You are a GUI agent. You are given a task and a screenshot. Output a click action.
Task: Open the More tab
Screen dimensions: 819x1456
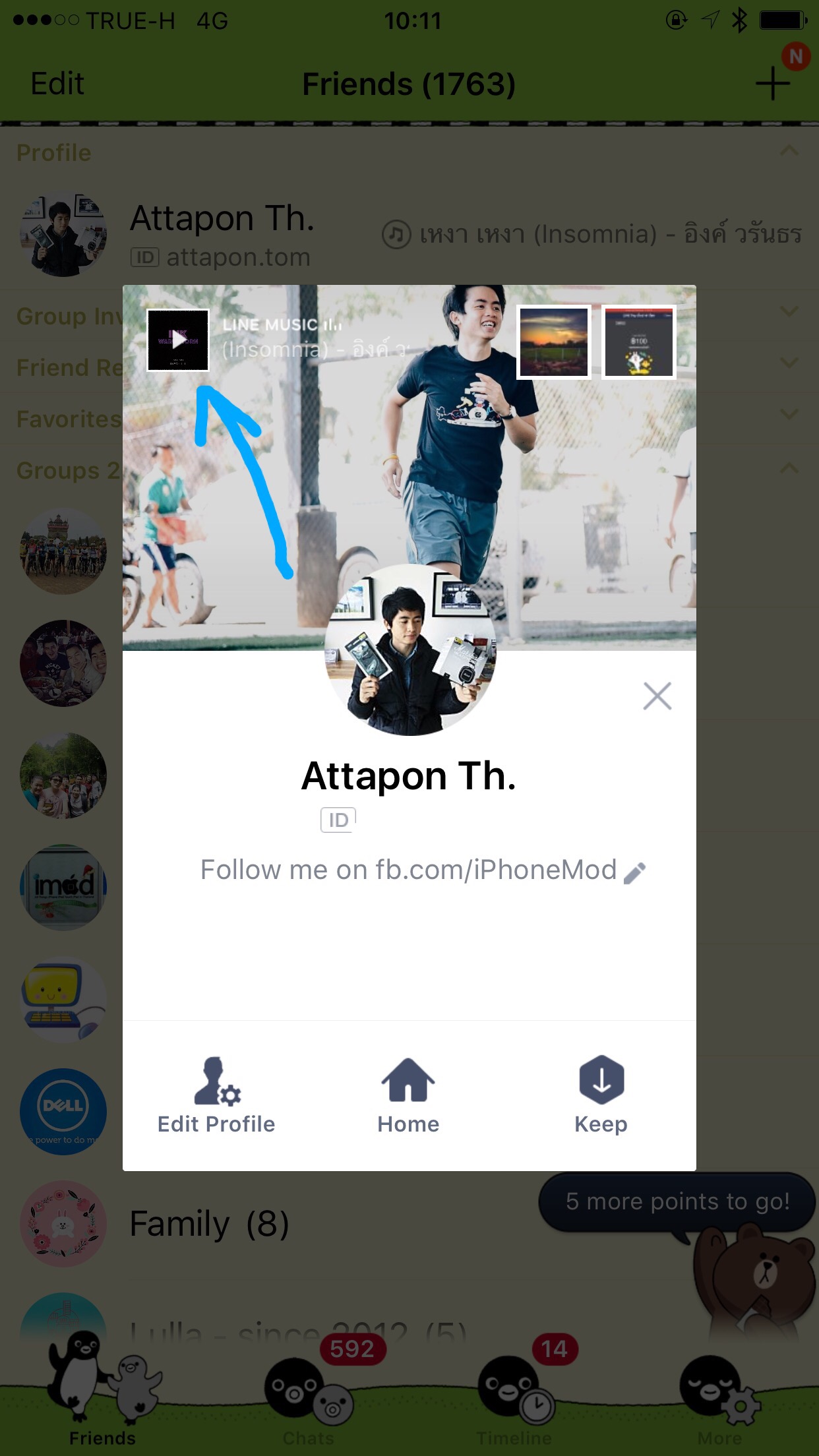point(719,1398)
